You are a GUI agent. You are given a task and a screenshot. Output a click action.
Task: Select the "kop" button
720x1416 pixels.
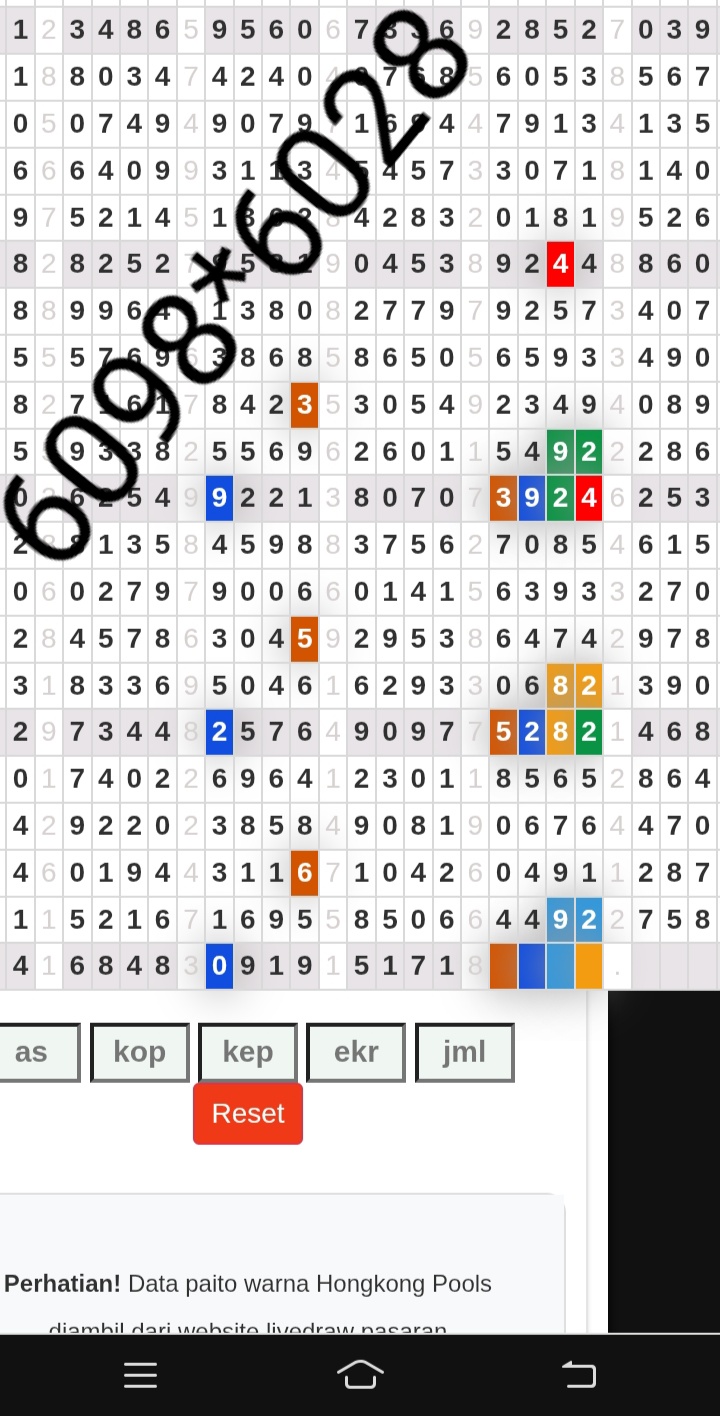[x=140, y=1052]
